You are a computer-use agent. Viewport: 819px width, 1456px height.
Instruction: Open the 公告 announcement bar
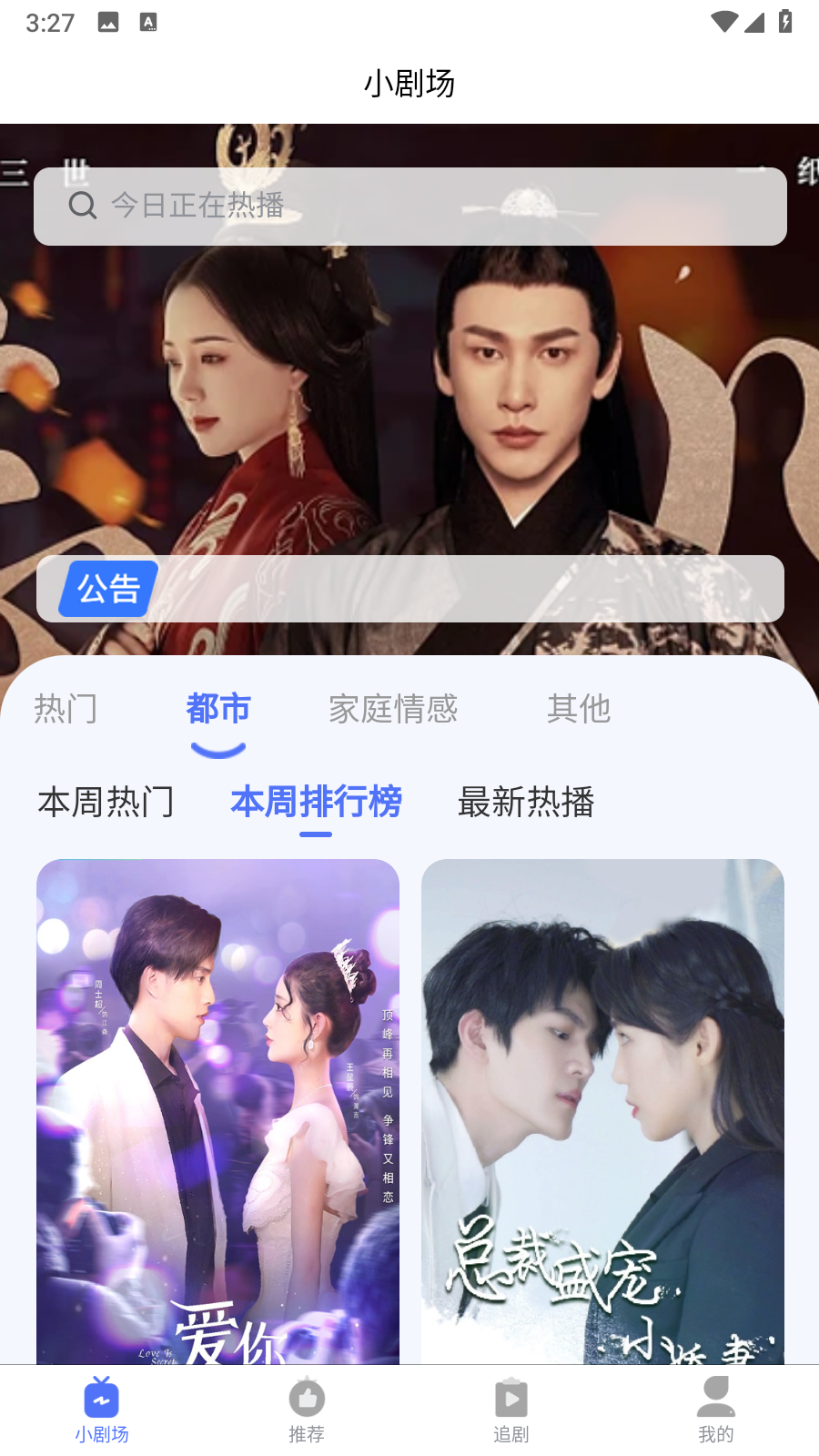tap(409, 589)
